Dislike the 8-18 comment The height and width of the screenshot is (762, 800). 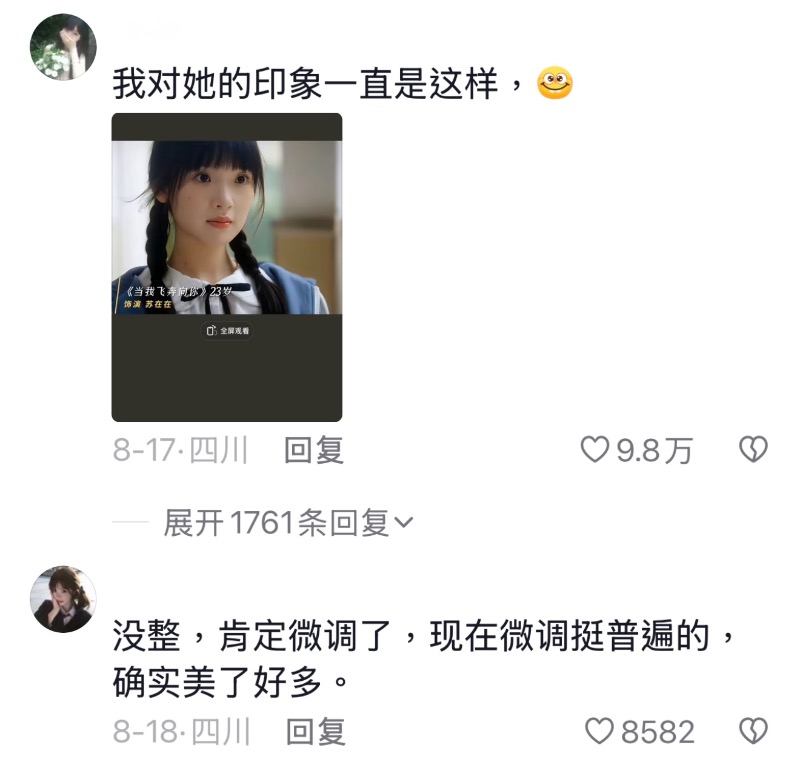point(752,732)
